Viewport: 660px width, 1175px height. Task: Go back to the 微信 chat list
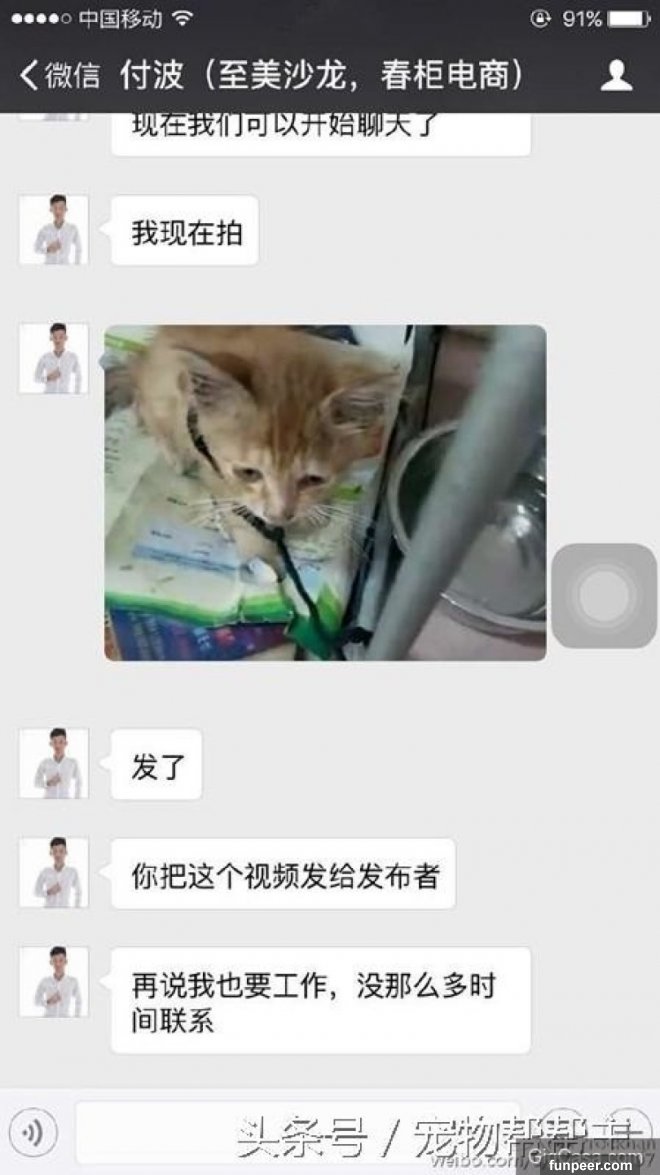tap(60, 75)
